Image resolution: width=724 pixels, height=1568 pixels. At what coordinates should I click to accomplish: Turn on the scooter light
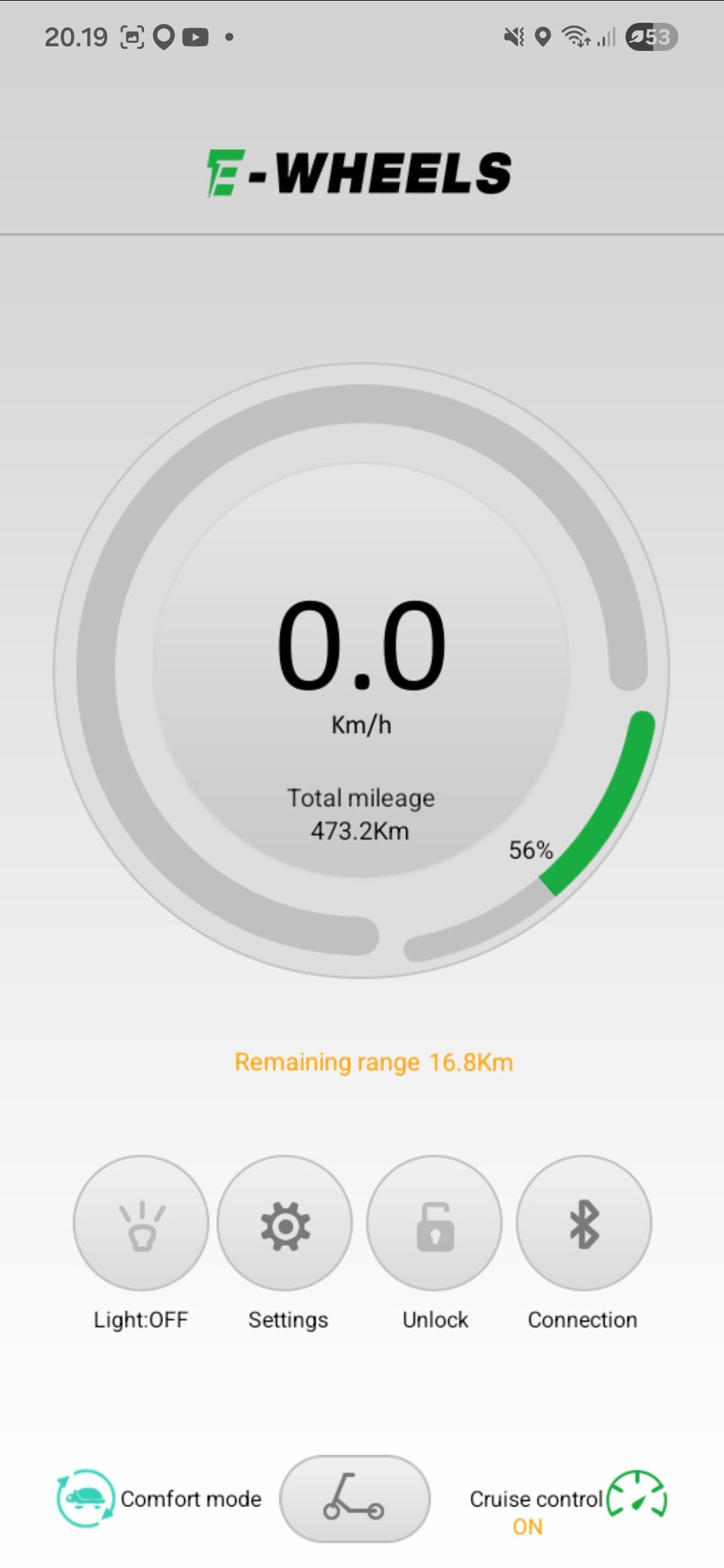pos(141,1223)
